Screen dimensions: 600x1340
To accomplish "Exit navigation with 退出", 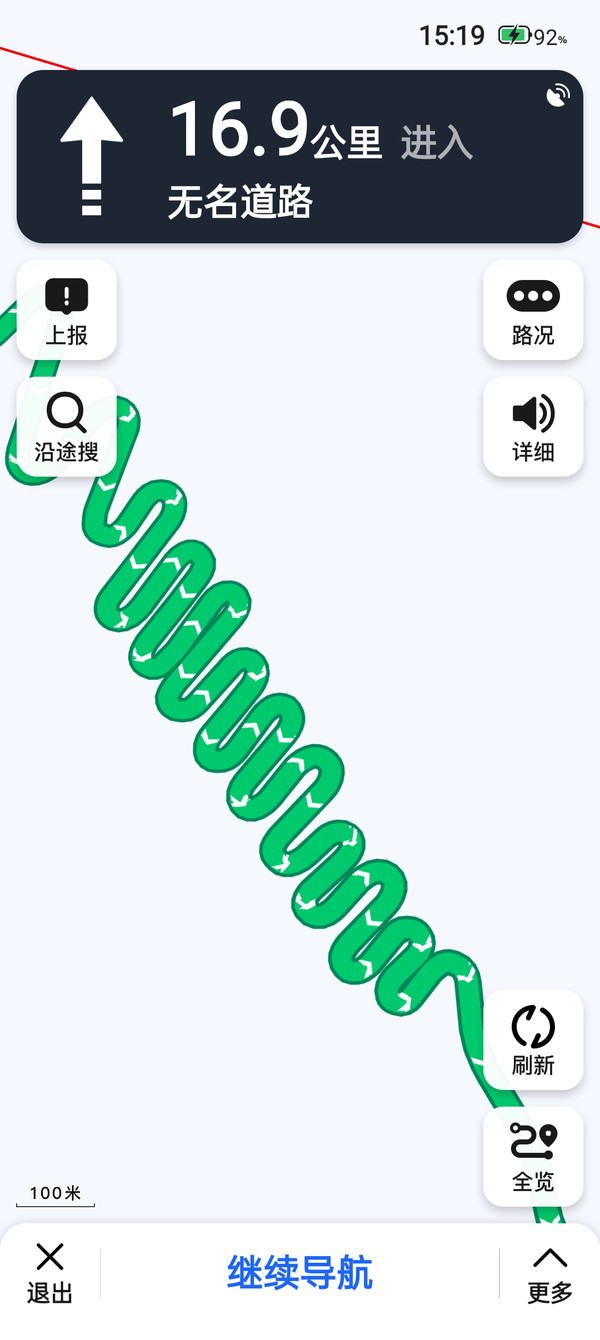I will (x=50, y=1273).
